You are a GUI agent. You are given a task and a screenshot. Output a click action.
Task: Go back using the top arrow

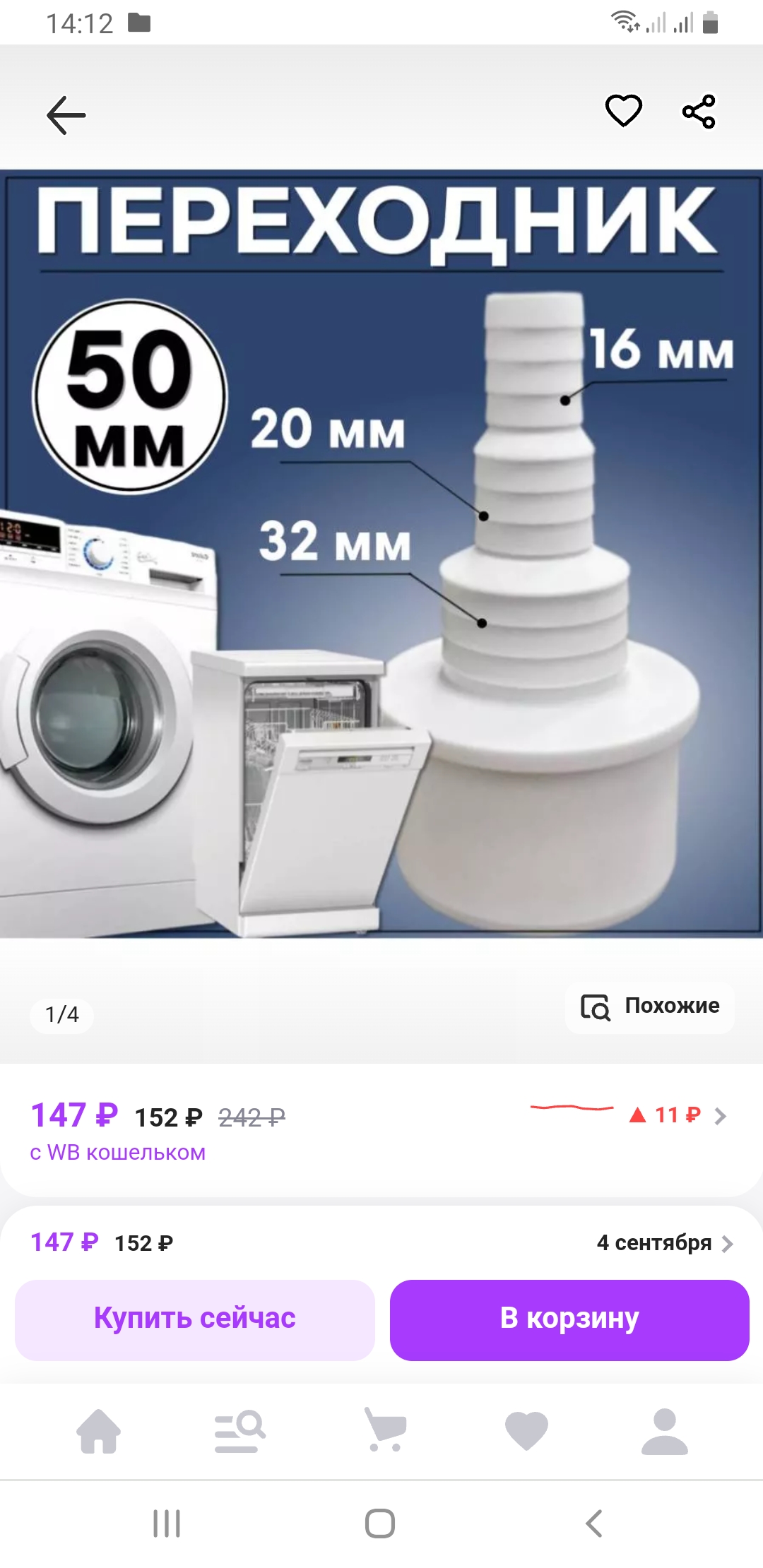click(x=66, y=115)
